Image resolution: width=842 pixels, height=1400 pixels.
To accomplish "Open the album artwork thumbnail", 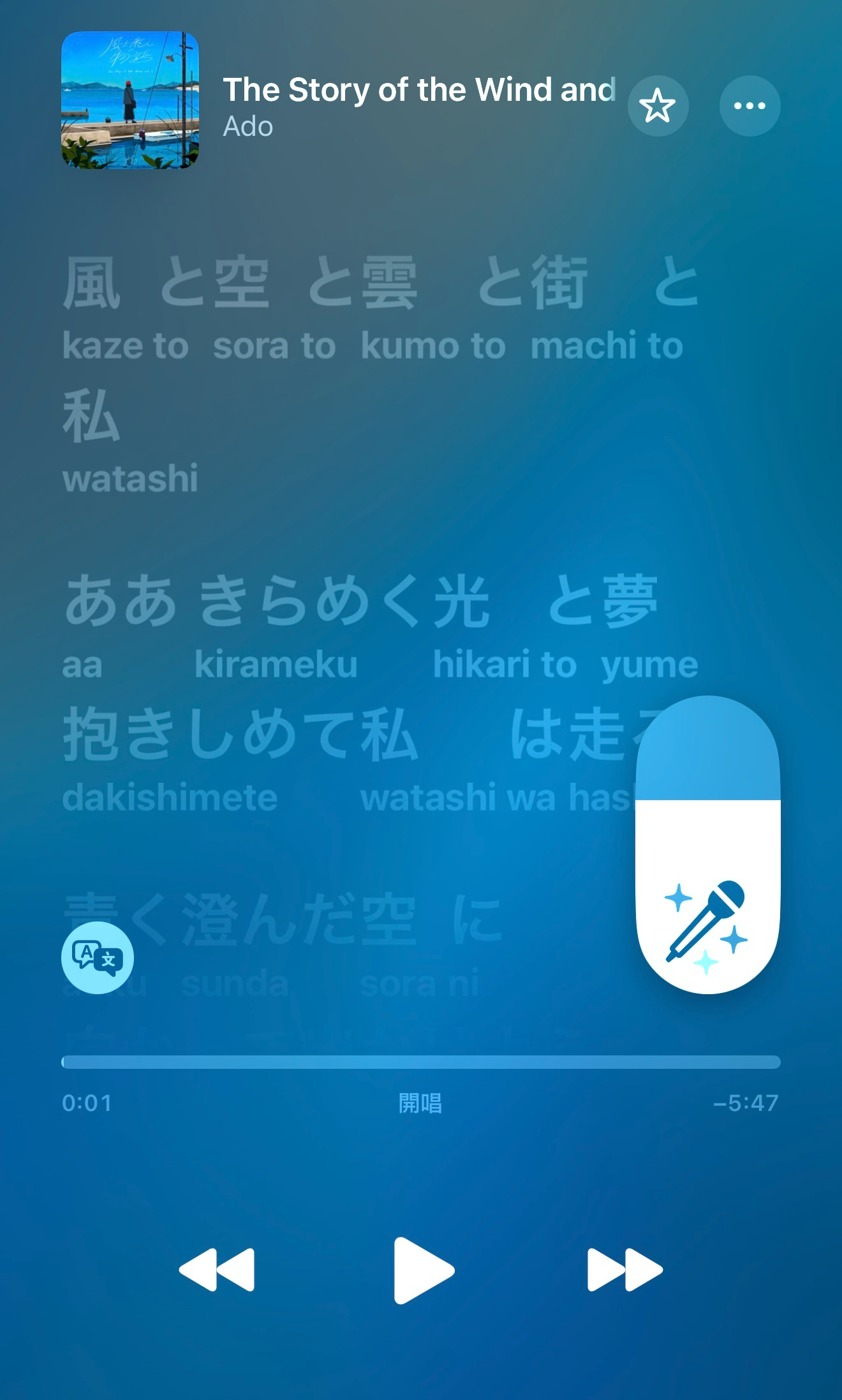I will coord(130,100).
